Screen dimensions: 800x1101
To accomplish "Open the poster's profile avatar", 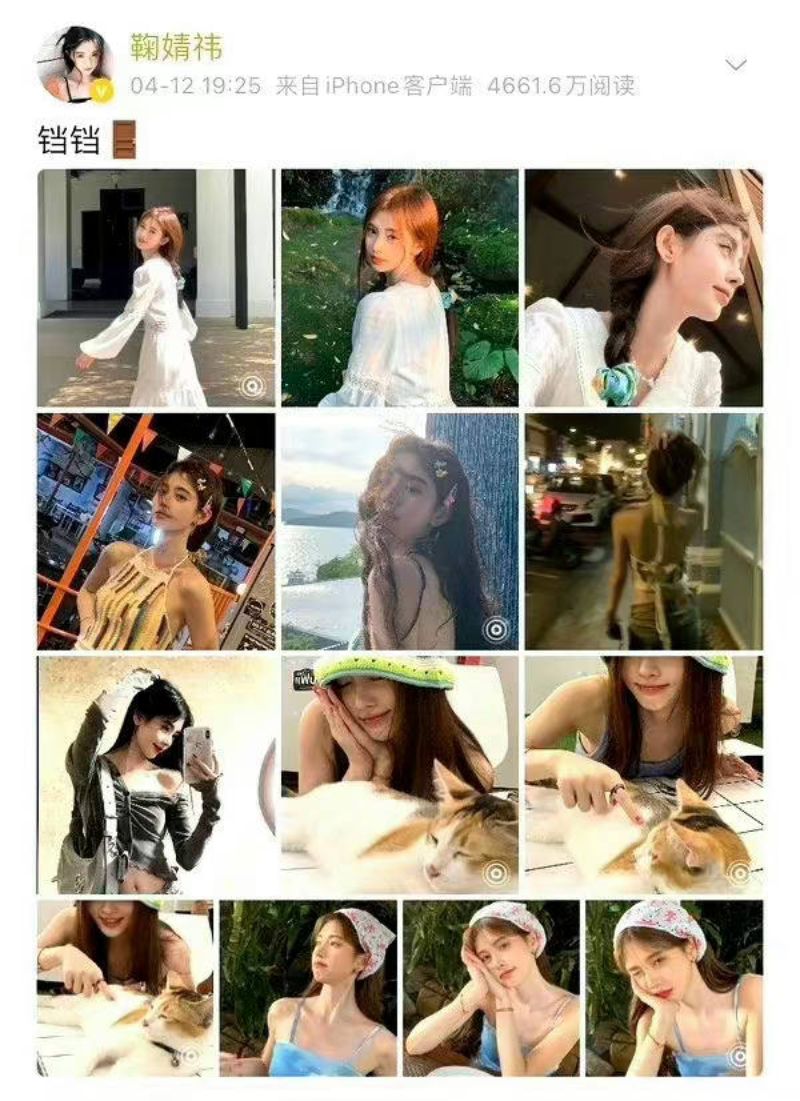I will pyautogui.click(x=75, y=65).
